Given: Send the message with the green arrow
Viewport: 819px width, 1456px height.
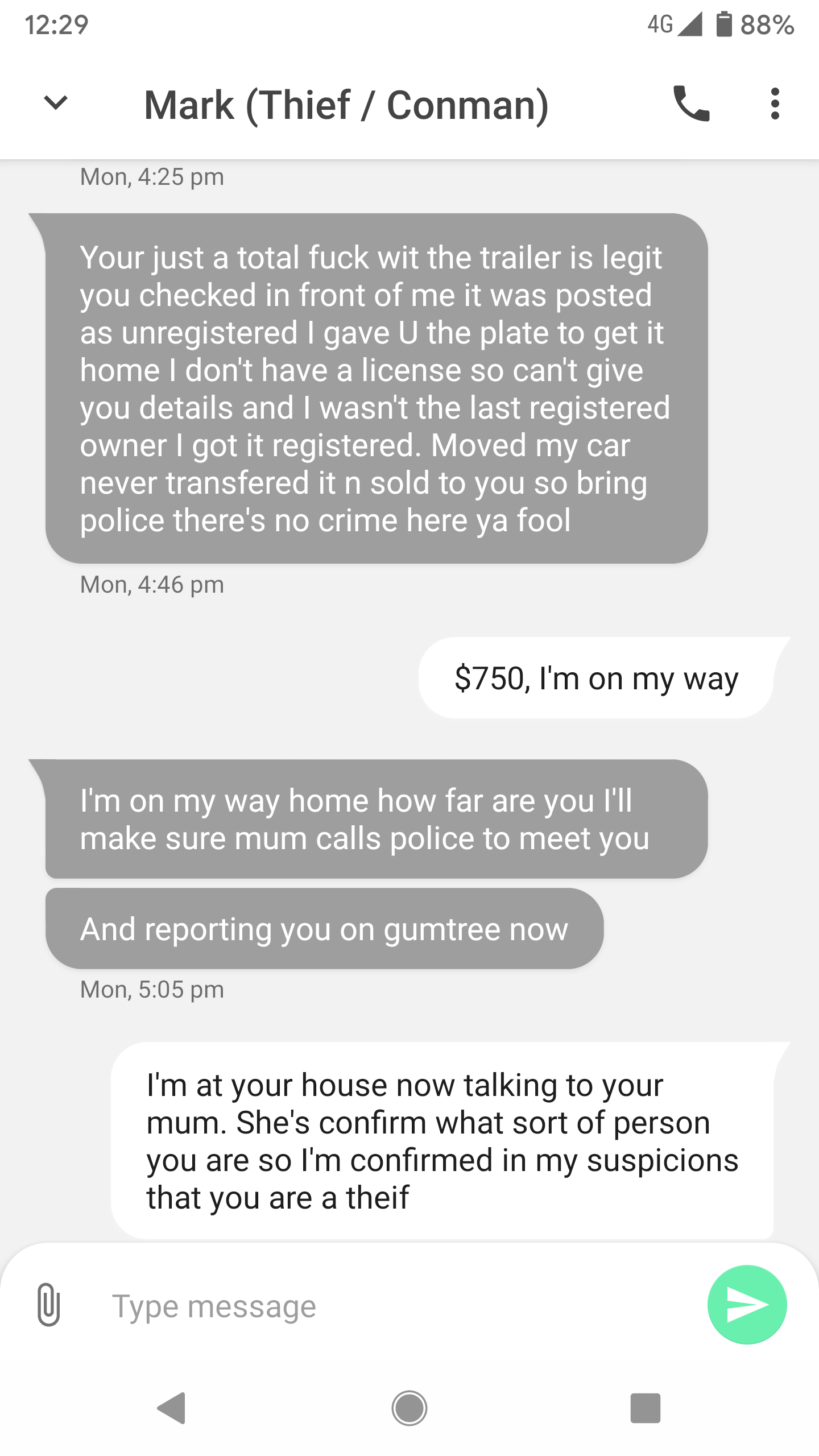Looking at the screenshot, I should pyautogui.click(x=747, y=1305).
